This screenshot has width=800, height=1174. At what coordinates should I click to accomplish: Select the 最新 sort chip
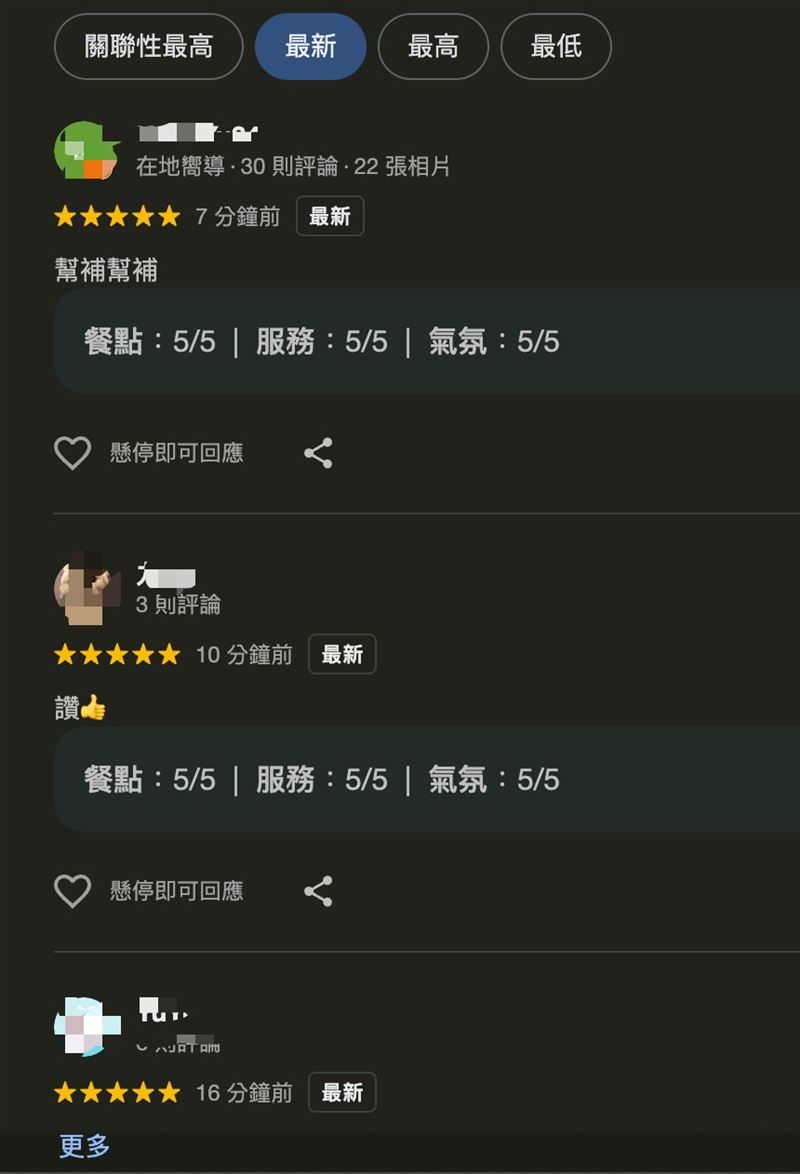click(x=310, y=46)
